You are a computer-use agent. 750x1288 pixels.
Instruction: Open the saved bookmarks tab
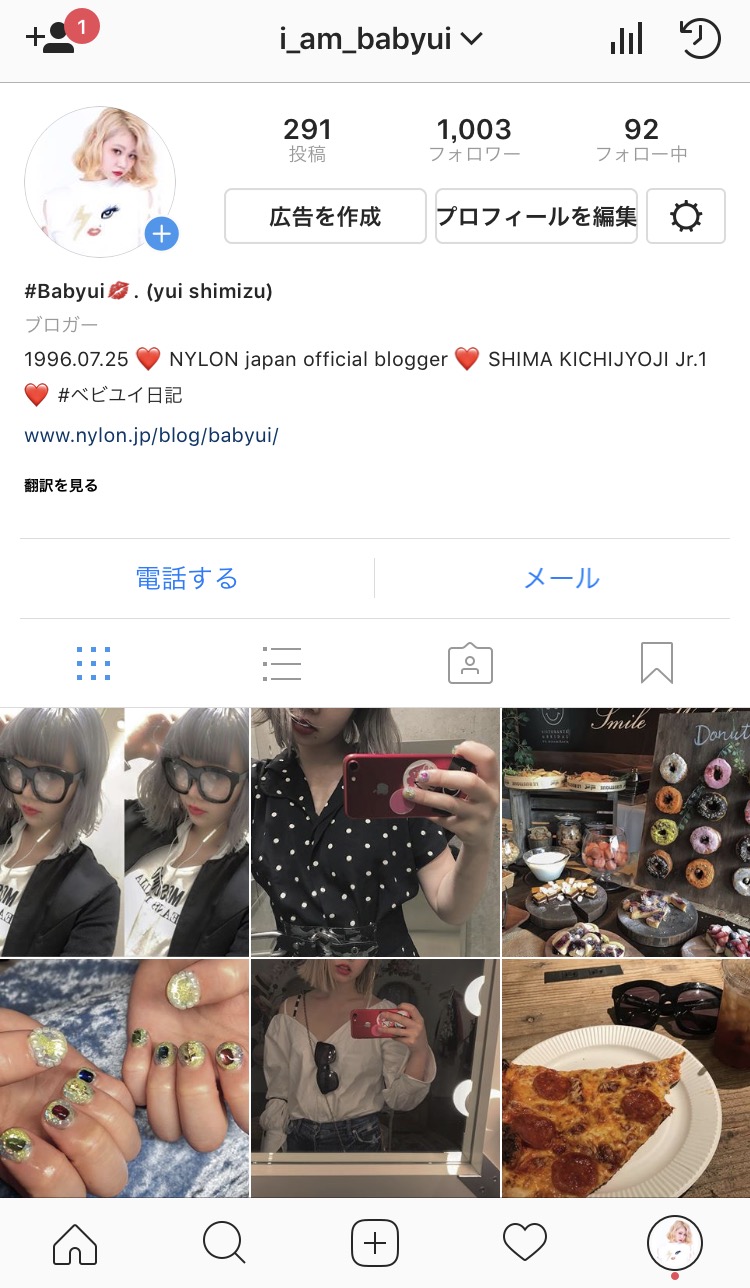[657, 663]
